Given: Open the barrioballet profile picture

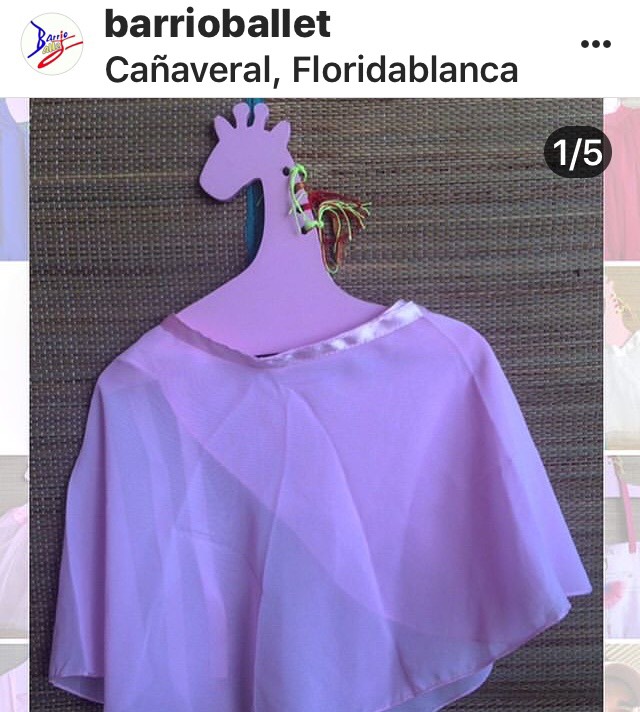Looking at the screenshot, I should (x=51, y=46).
